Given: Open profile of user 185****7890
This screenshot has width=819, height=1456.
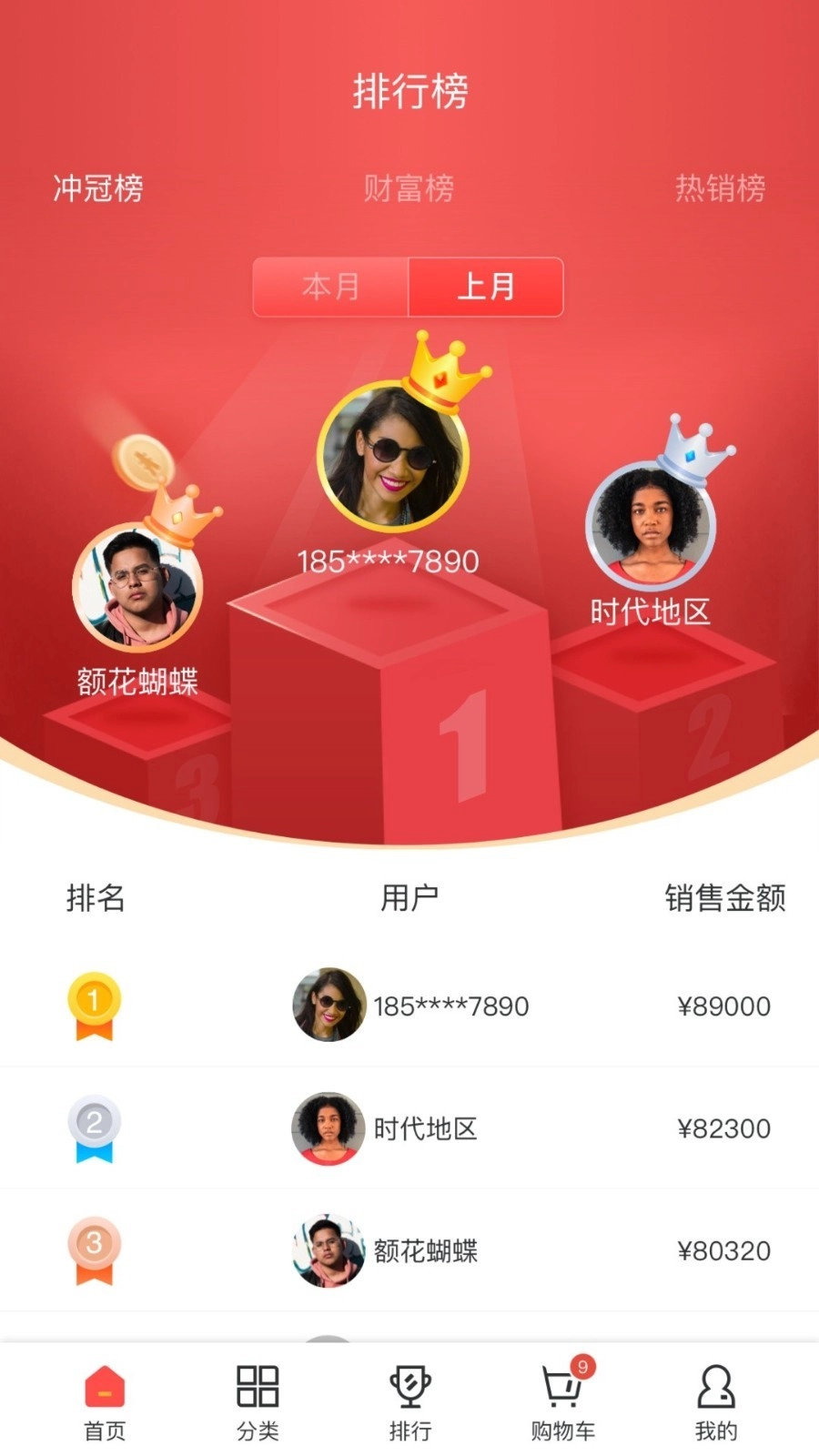Looking at the screenshot, I should (450, 1006).
